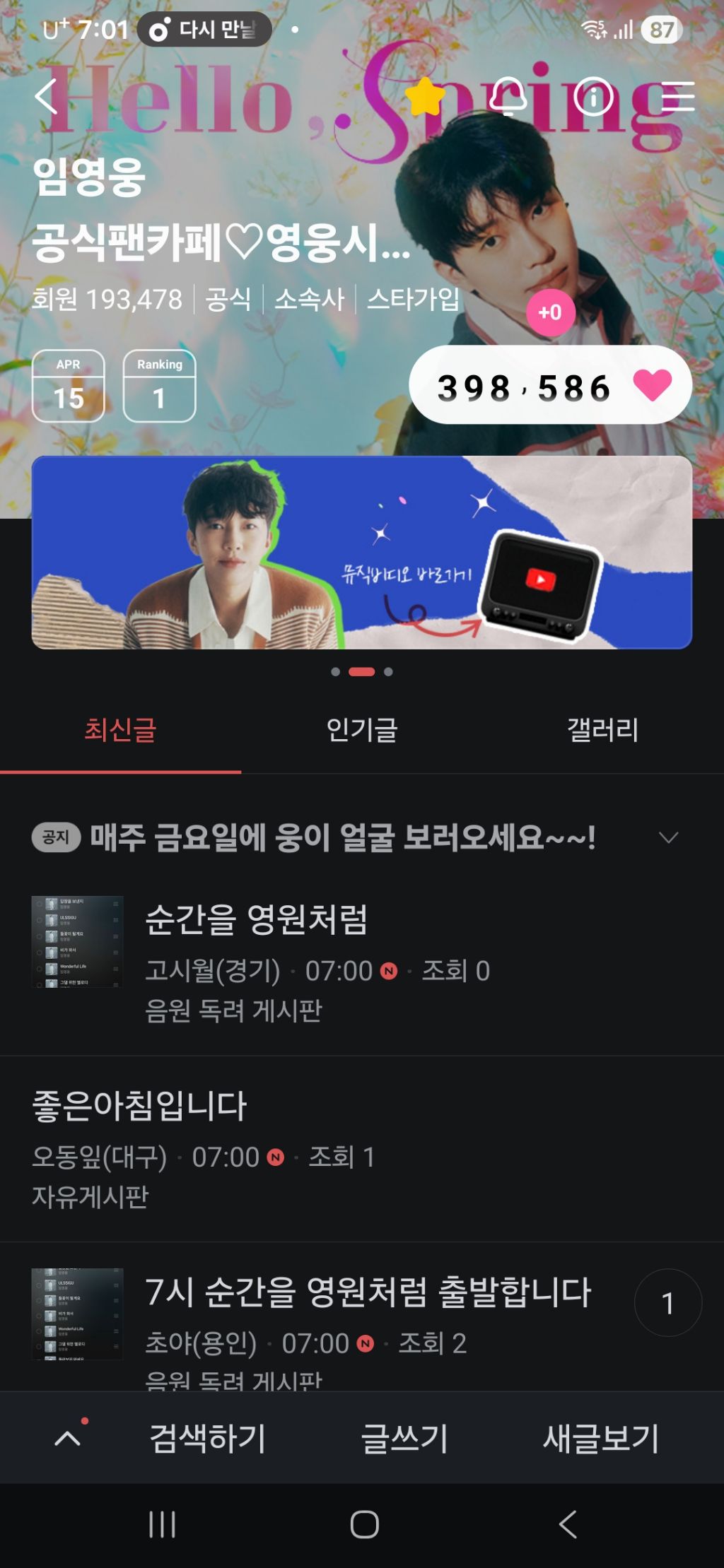Open the cafe info icon
The image size is (724, 1568).
pos(593,97)
